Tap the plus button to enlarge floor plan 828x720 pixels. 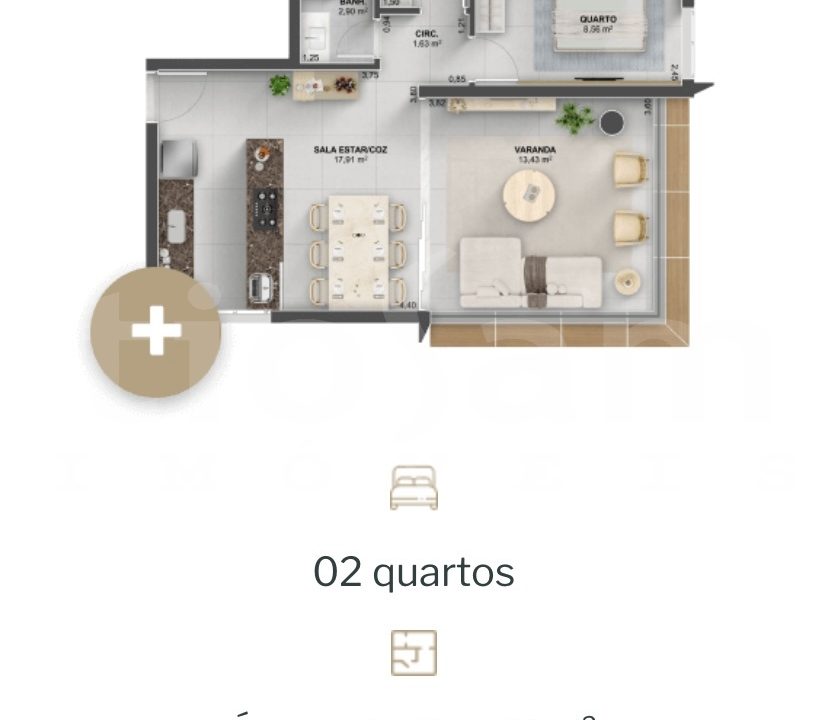point(156,332)
